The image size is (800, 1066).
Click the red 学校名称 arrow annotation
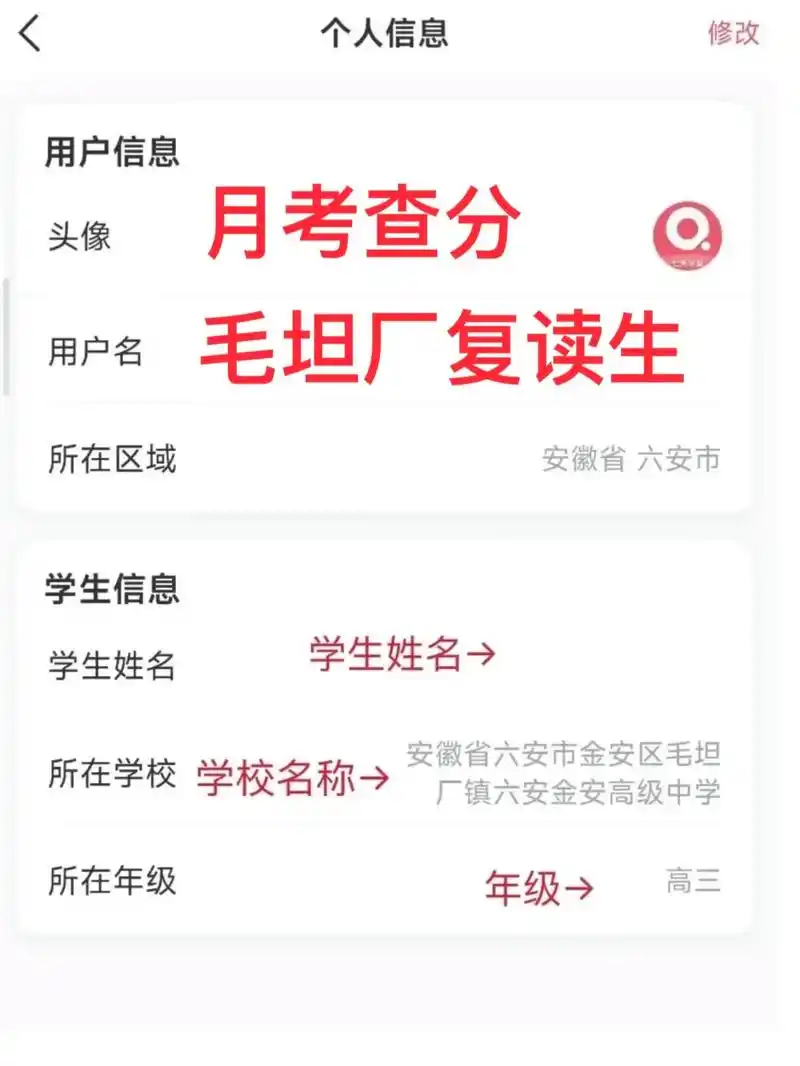pos(290,779)
